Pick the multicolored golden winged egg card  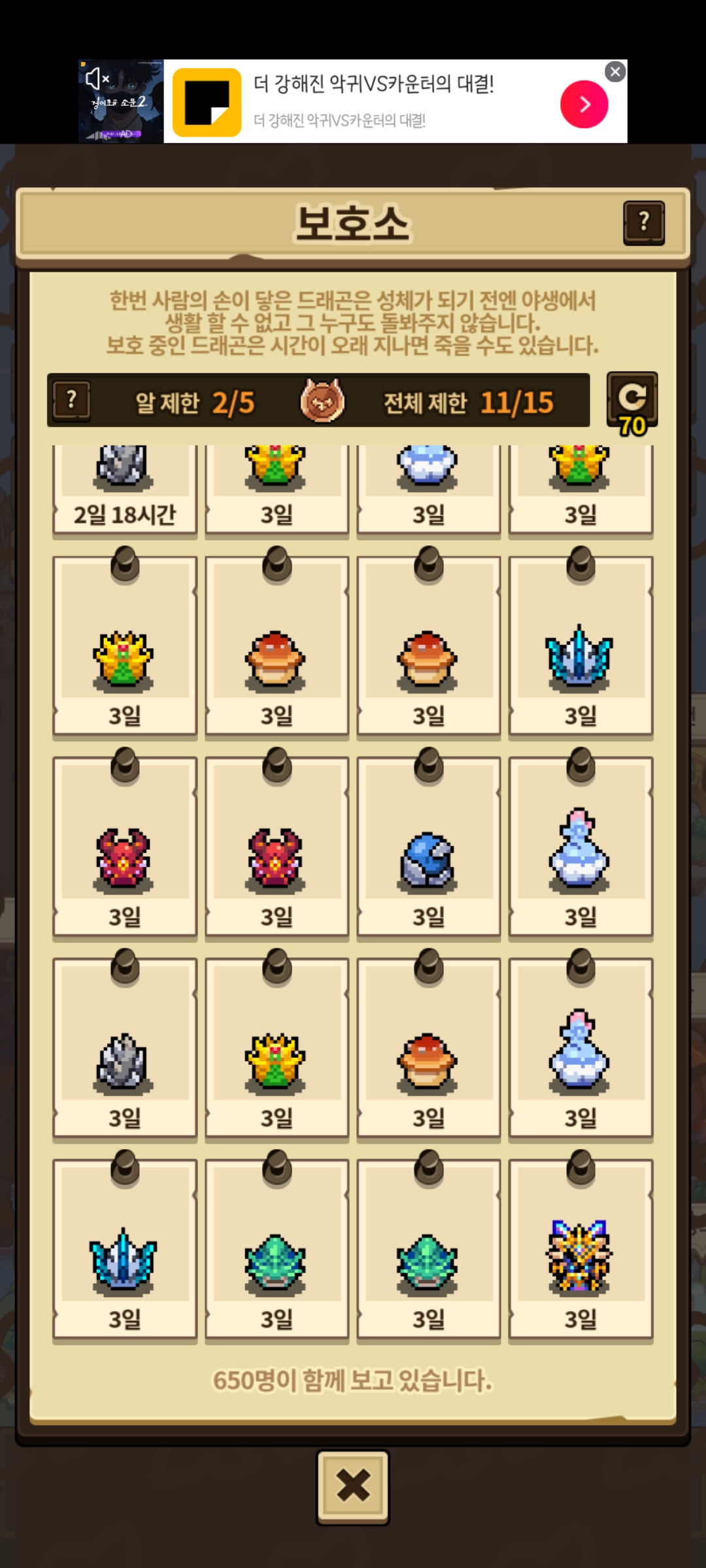pos(580,1250)
